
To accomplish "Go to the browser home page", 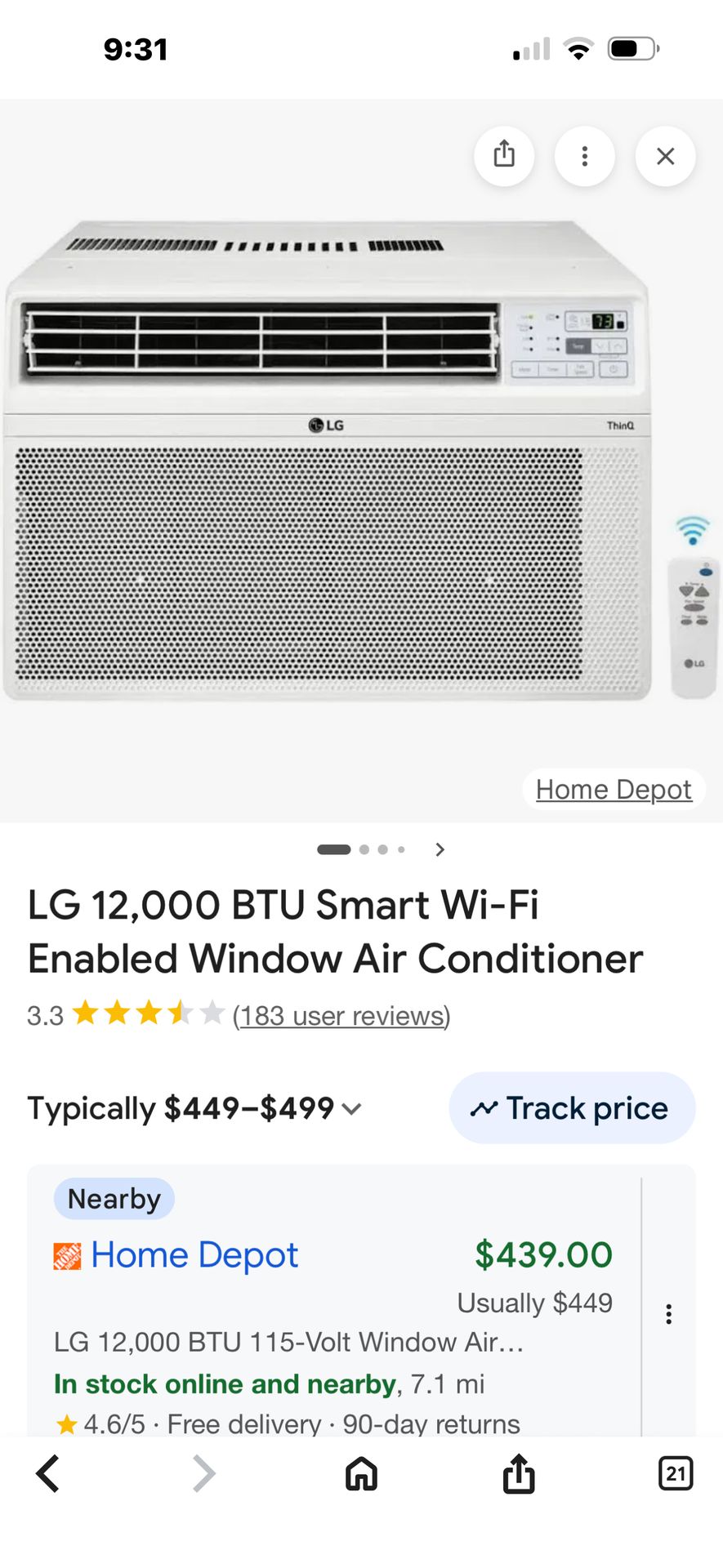I will point(361,1474).
